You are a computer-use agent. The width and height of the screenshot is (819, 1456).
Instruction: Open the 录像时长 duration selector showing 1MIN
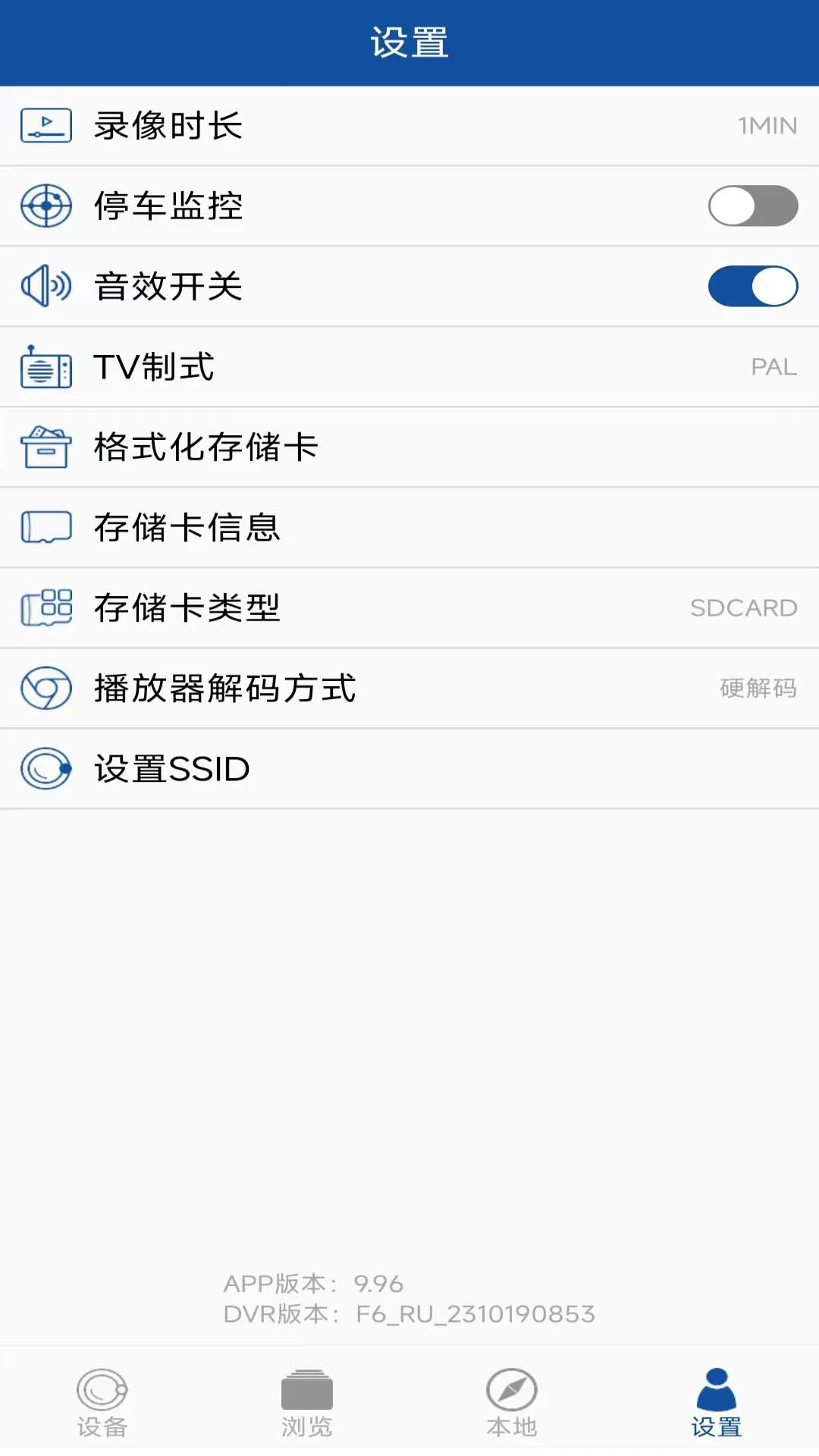(409, 126)
